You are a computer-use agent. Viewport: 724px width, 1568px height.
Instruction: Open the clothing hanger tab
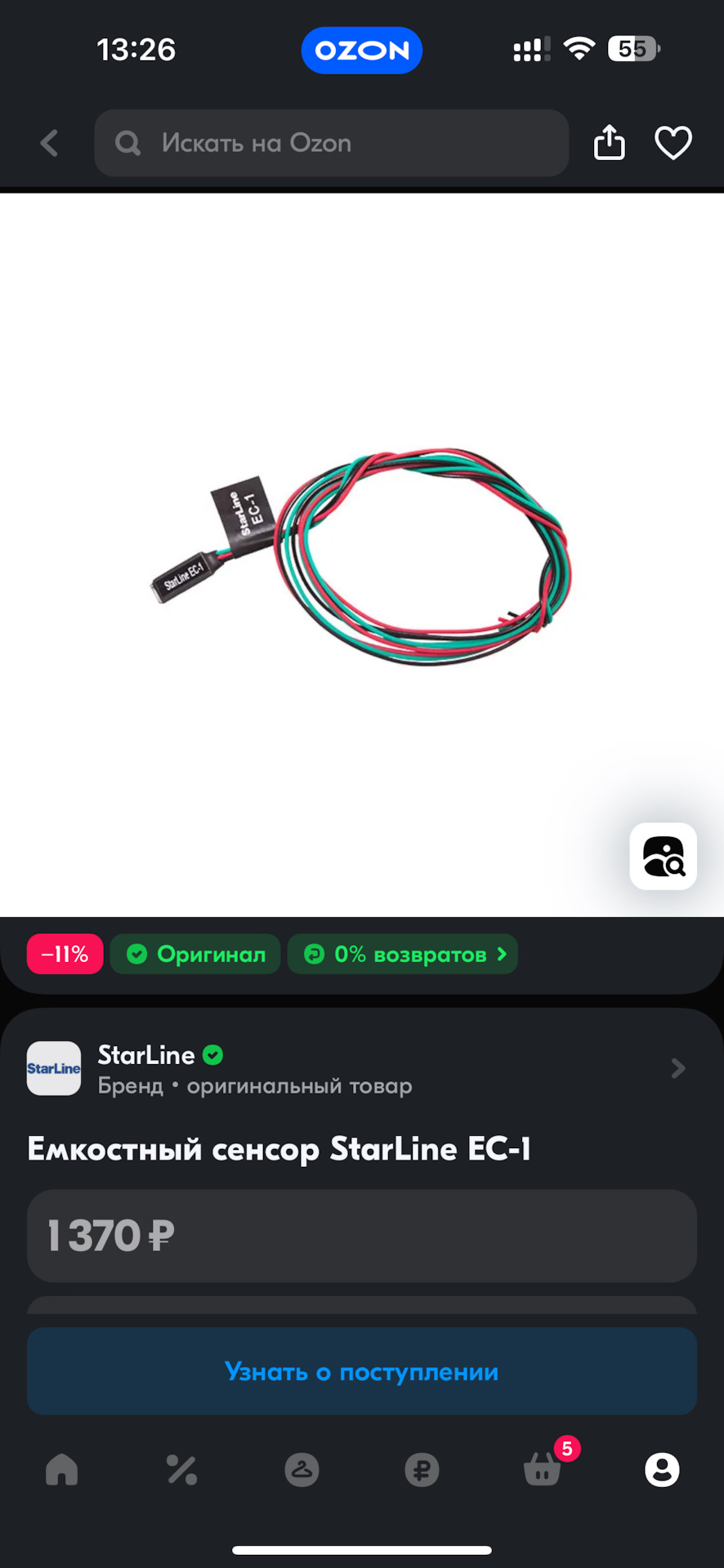(302, 1470)
